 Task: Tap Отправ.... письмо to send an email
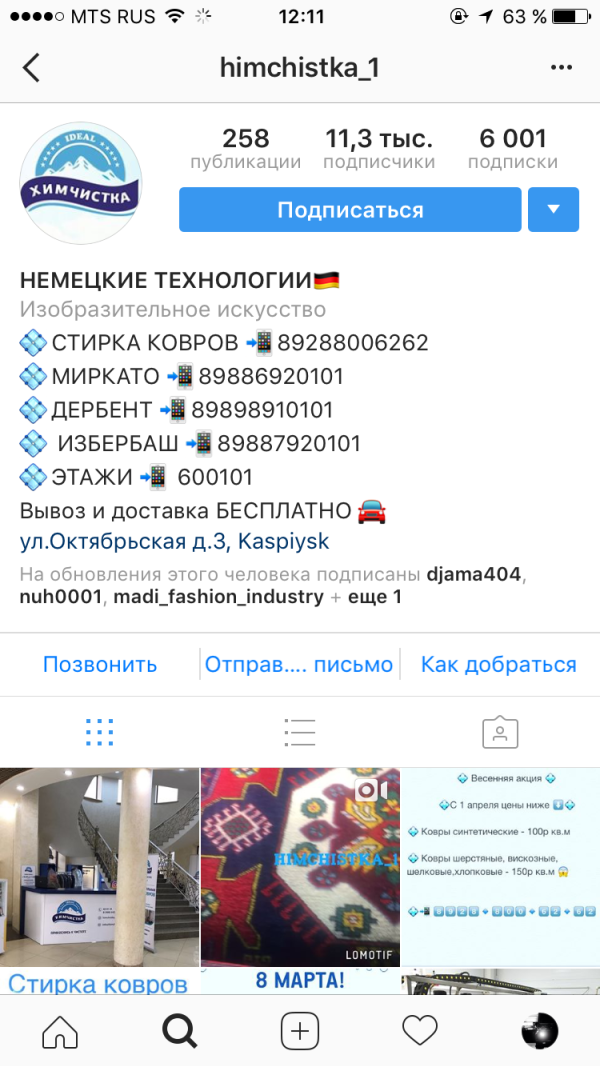[299, 664]
